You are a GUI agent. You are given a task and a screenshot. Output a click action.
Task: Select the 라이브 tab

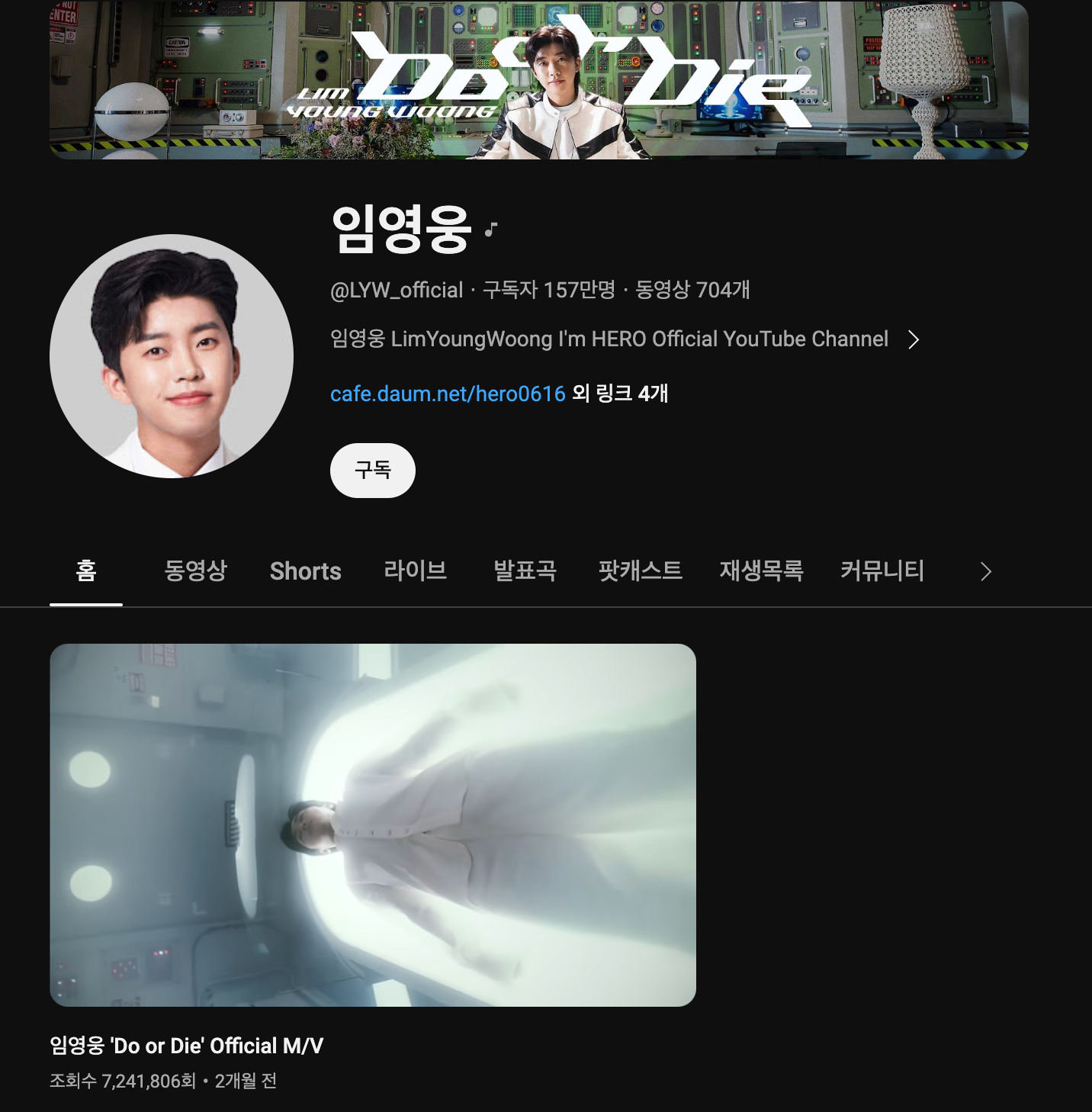pos(414,571)
